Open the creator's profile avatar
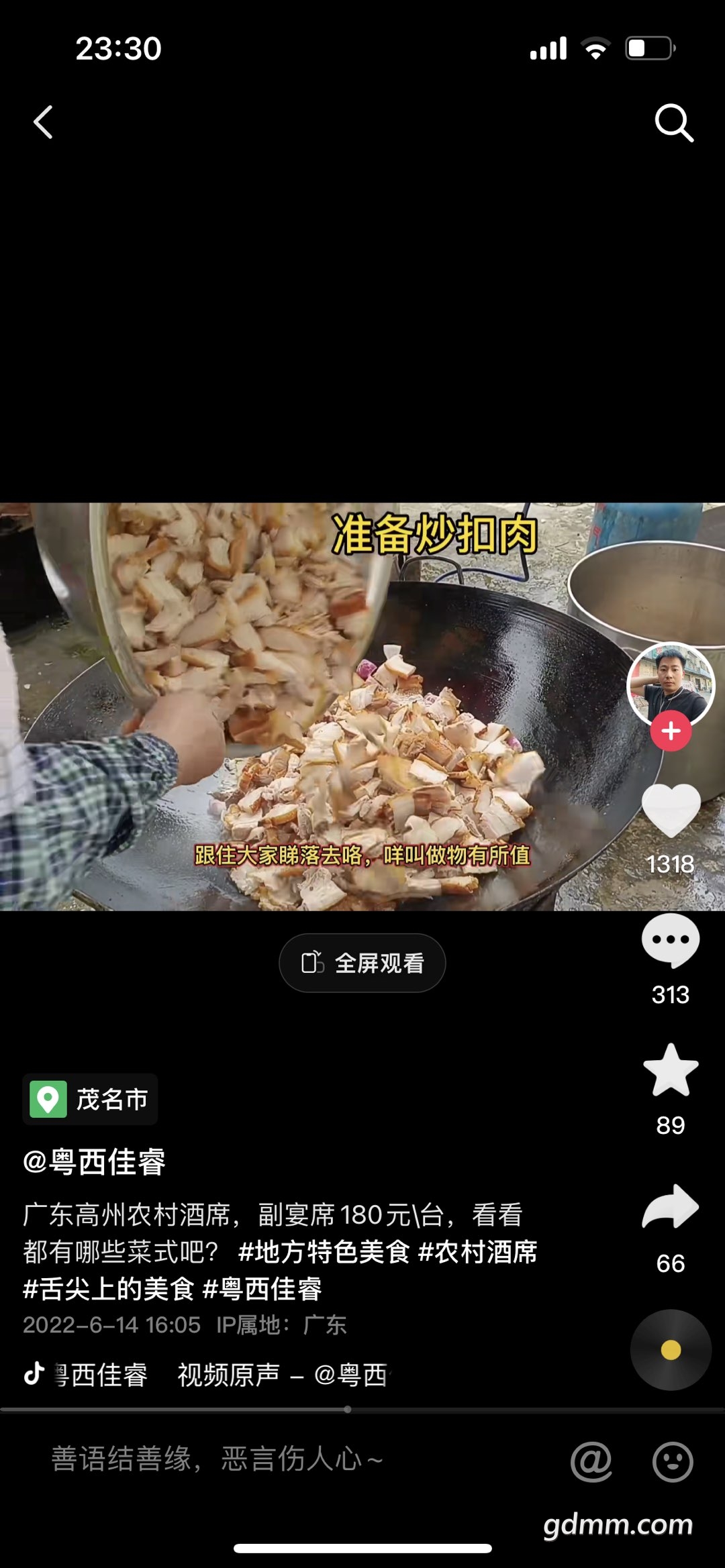 click(x=670, y=684)
